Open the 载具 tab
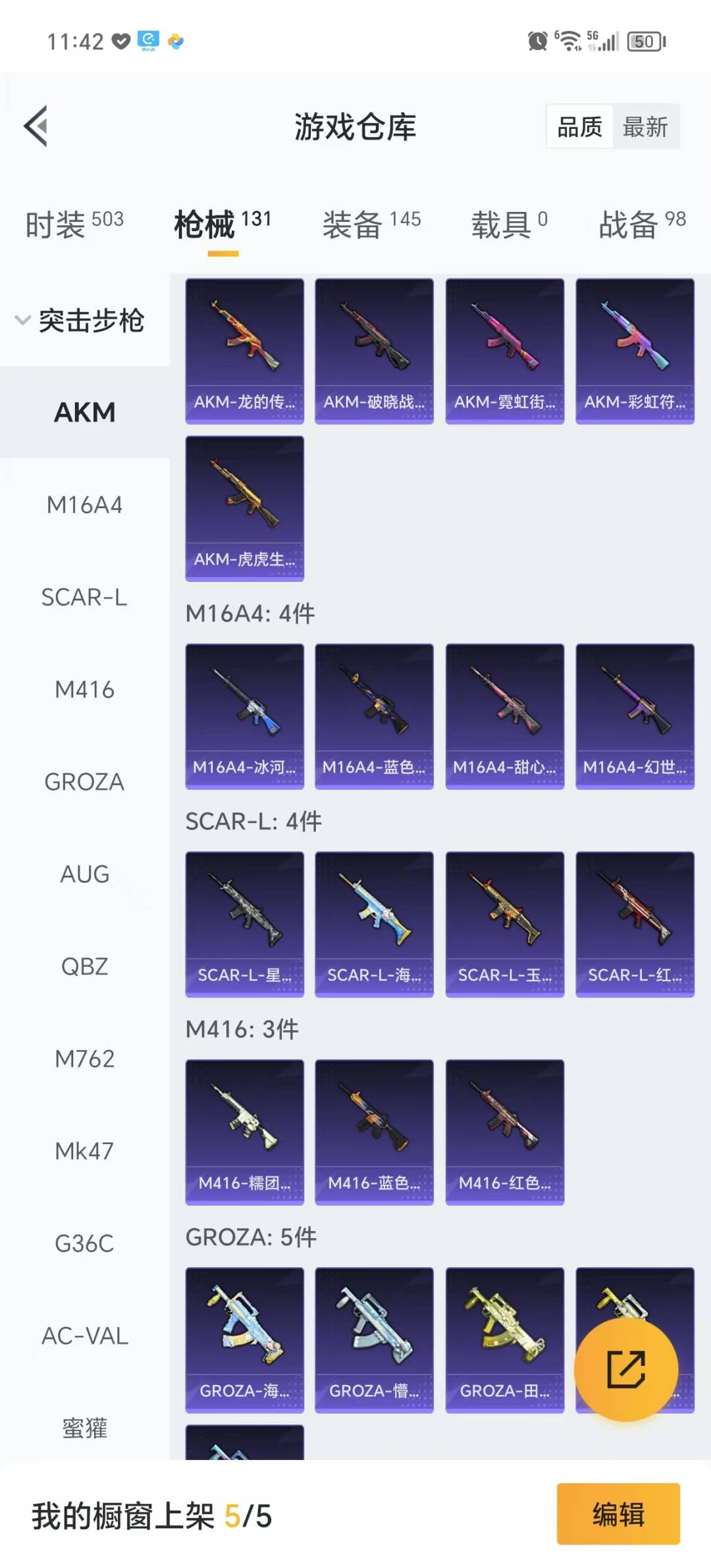711x1568 pixels. (x=508, y=224)
